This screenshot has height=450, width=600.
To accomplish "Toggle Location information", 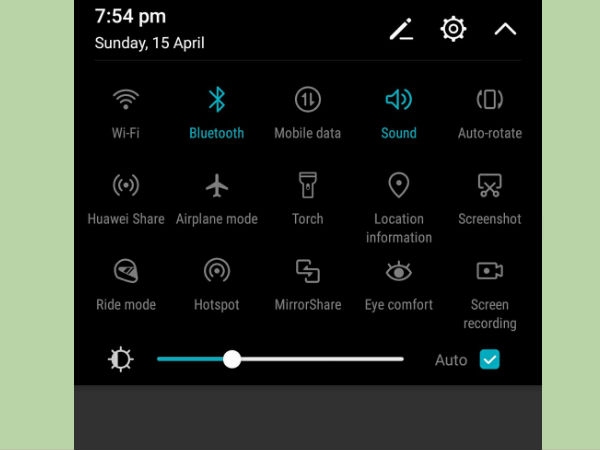I will [x=399, y=186].
